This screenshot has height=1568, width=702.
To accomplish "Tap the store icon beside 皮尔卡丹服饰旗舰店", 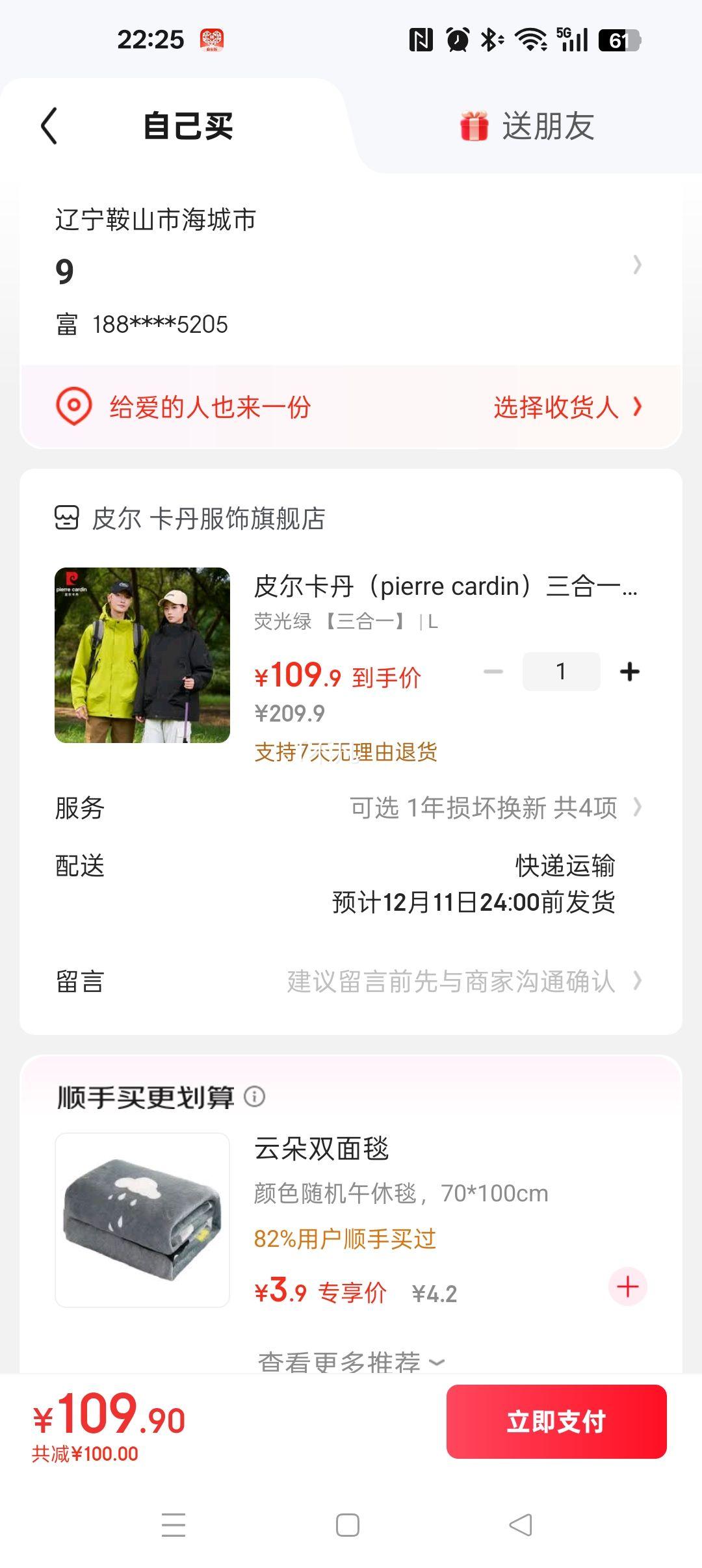I will click(68, 519).
